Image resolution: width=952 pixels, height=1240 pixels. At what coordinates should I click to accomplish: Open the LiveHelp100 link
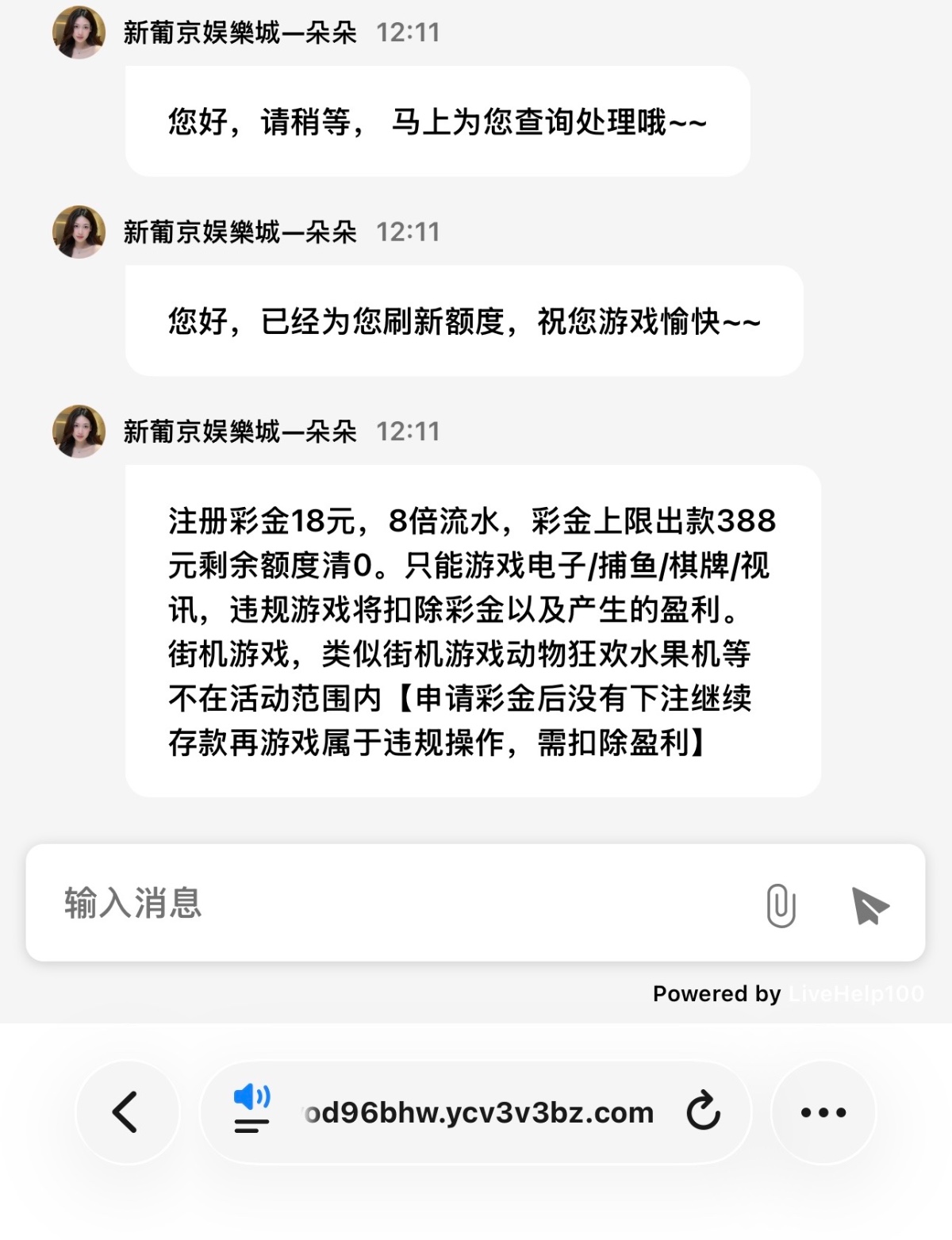(856, 993)
